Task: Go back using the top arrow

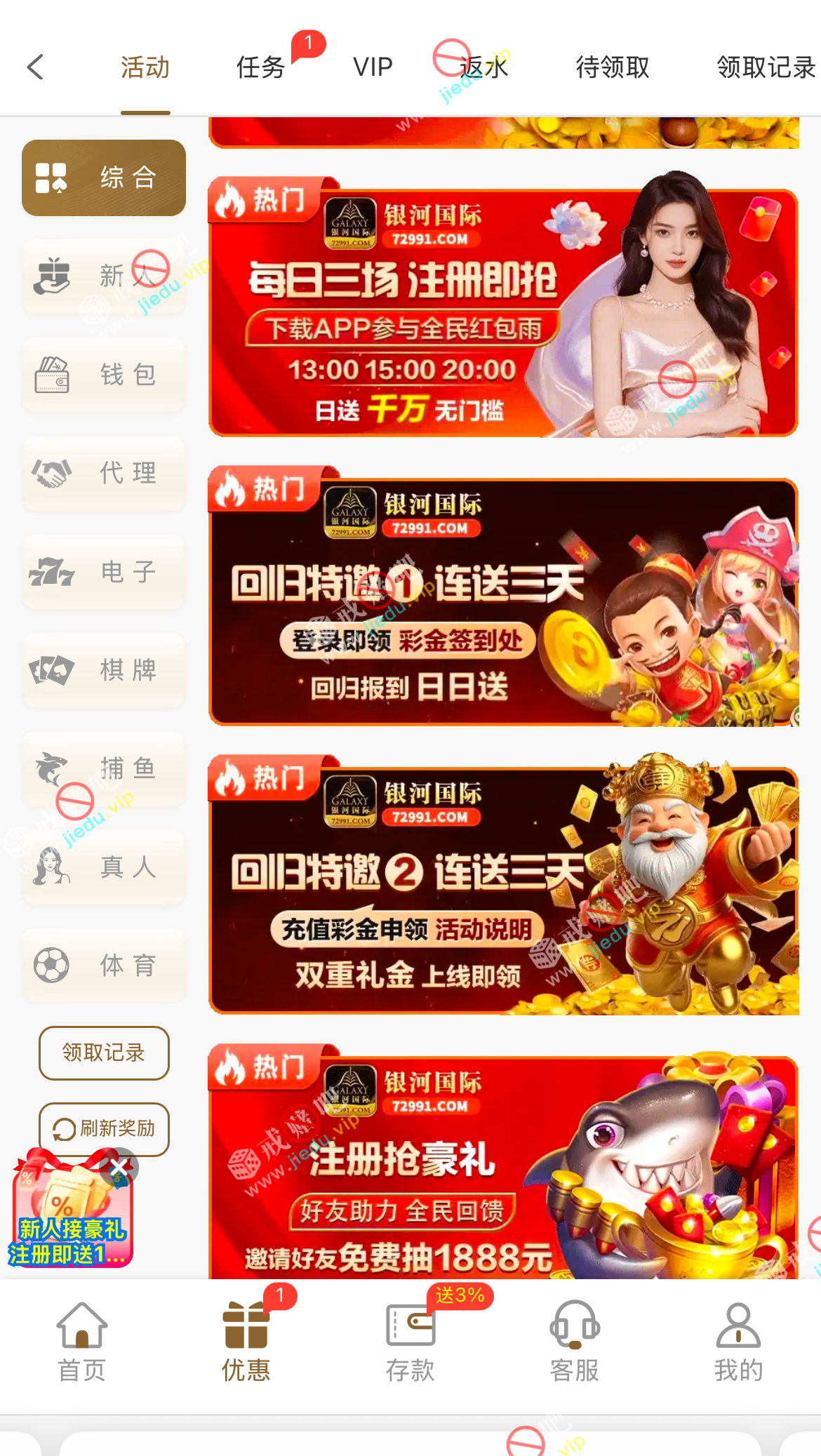Action: pyautogui.click(x=36, y=67)
